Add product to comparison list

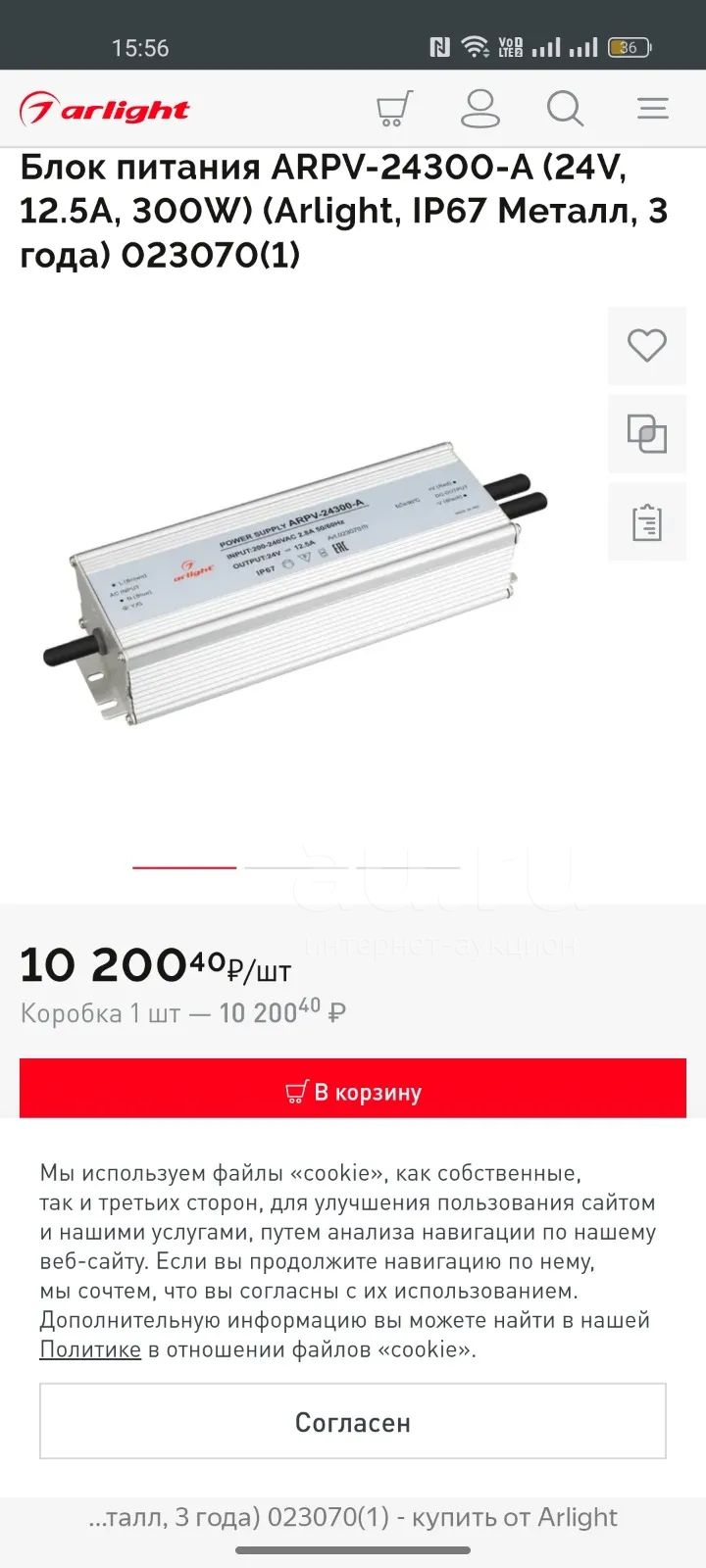(647, 434)
